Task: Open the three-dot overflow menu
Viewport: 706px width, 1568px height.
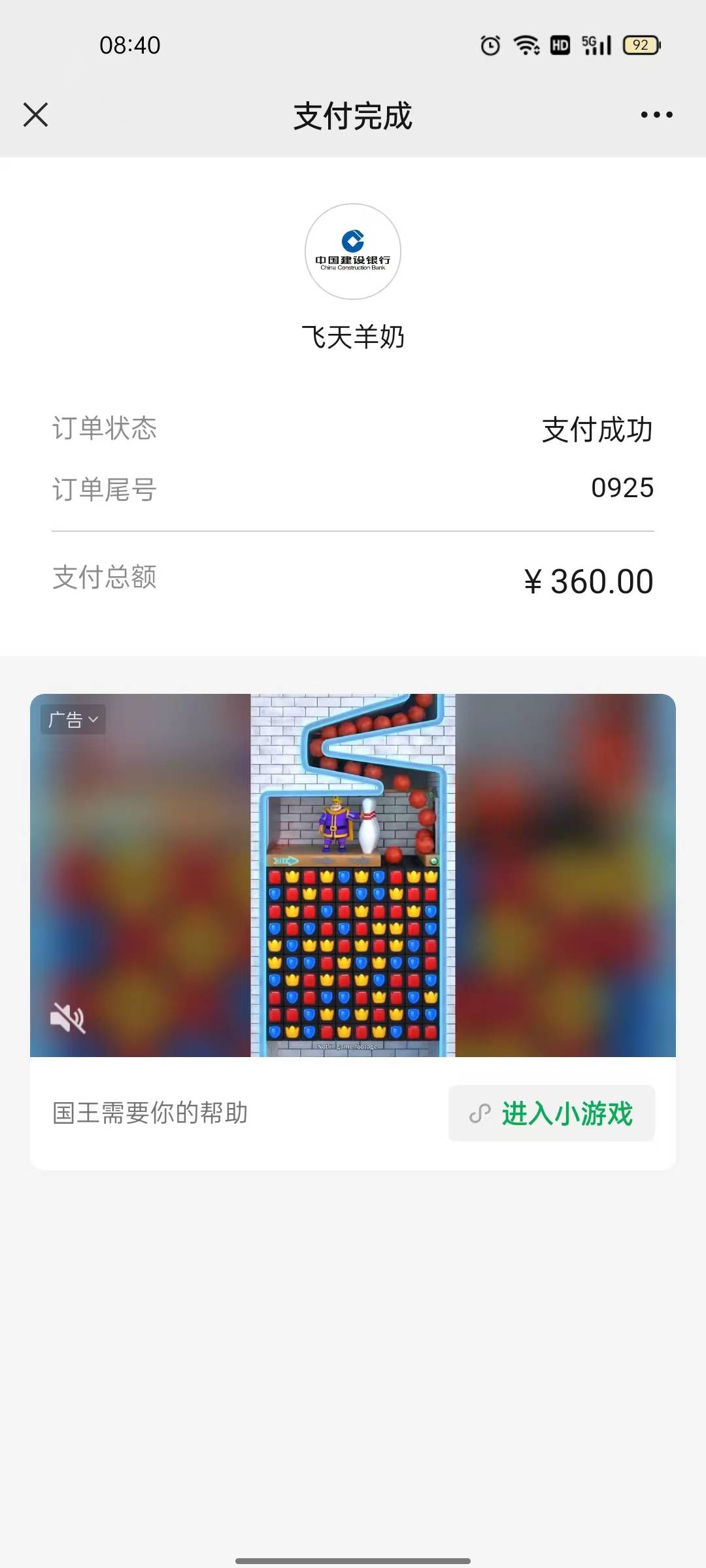Action: coord(656,115)
